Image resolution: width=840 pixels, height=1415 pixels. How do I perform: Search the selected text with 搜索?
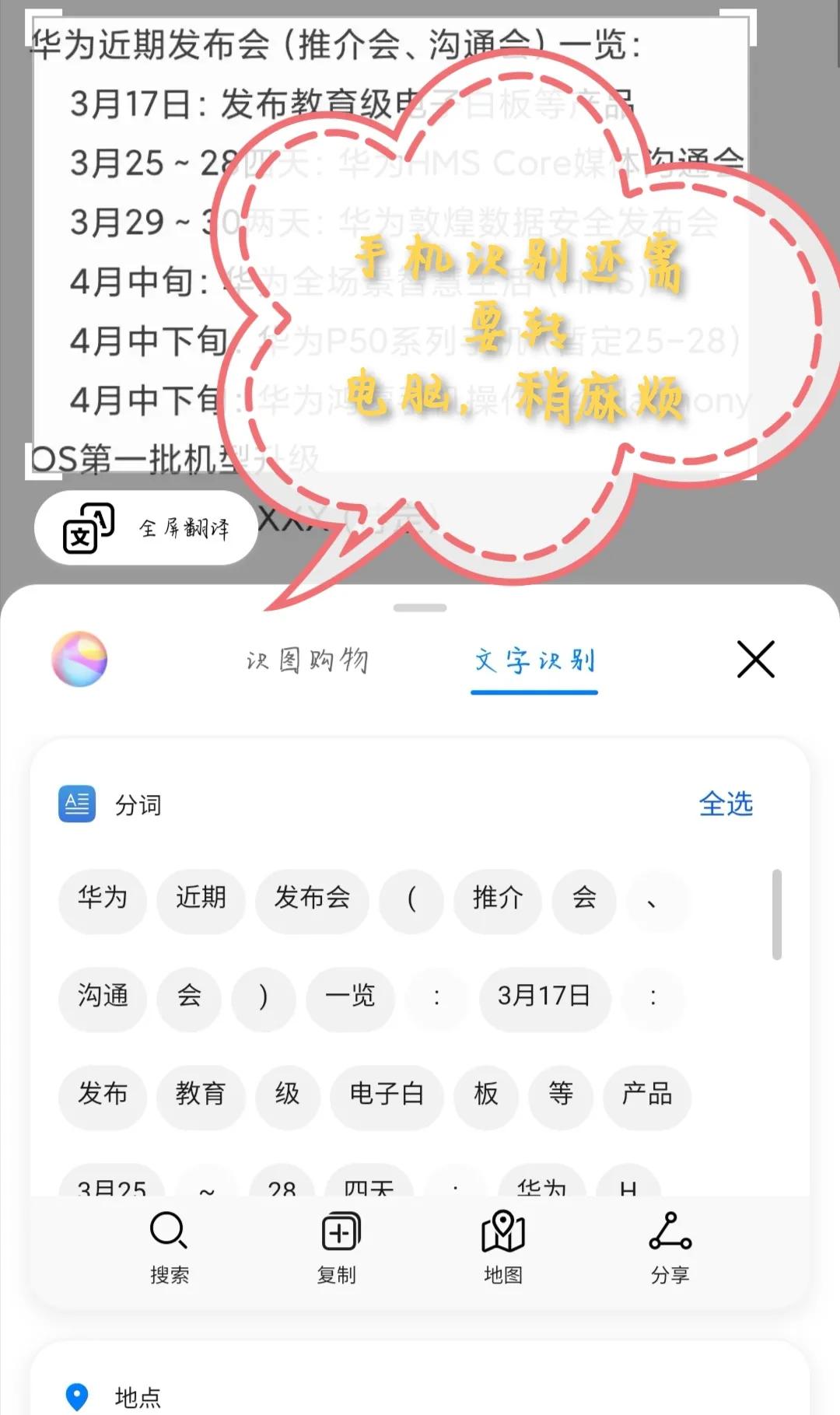tap(169, 1248)
